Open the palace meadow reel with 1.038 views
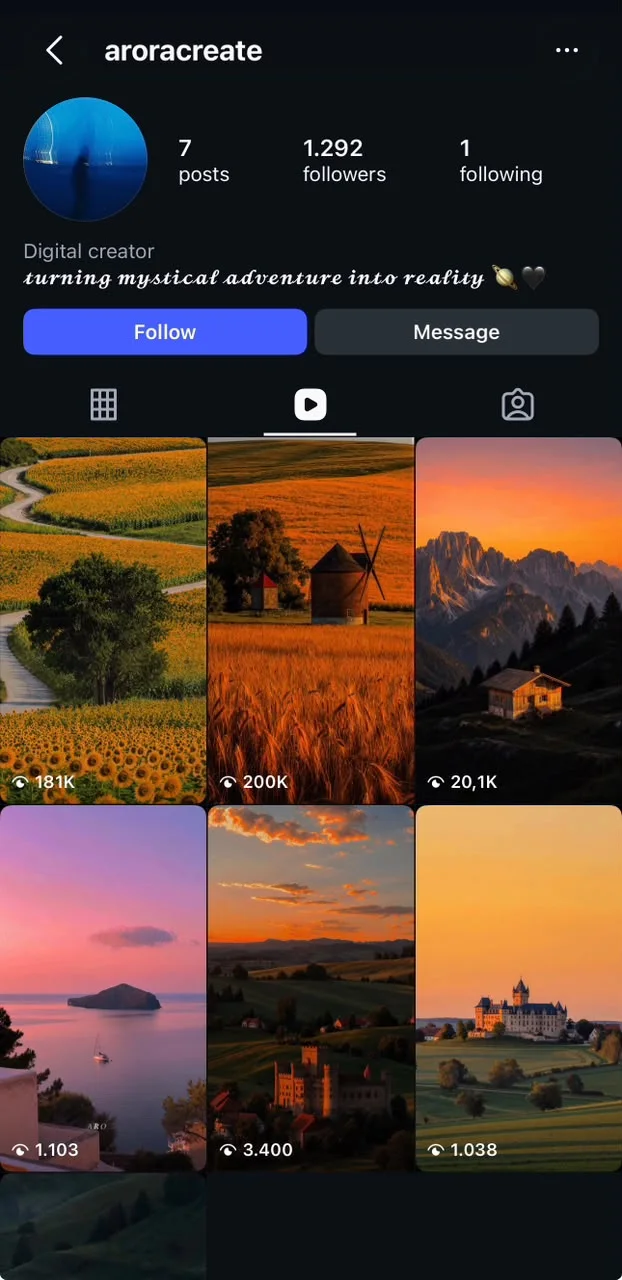The width and height of the screenshot is (622, 1280). [x=519, y=988]
